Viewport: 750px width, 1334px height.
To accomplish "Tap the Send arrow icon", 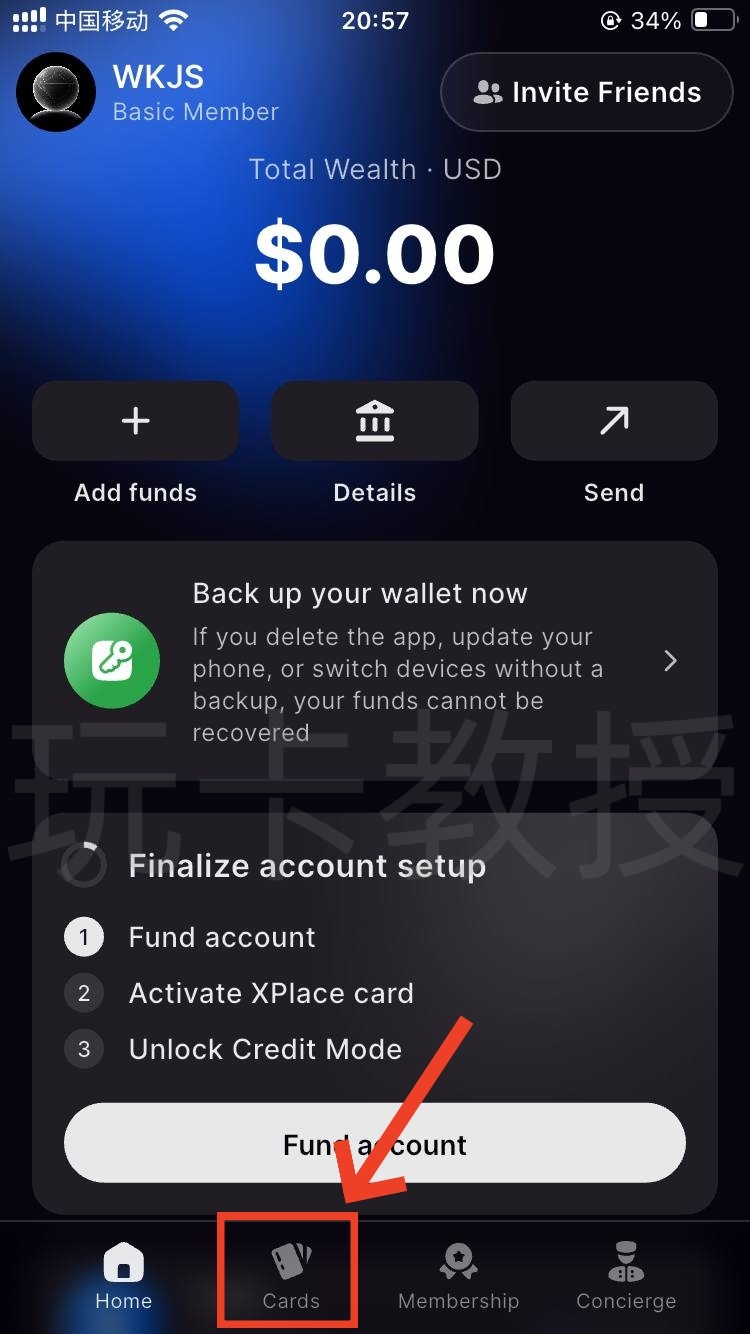I will point(613,420).
